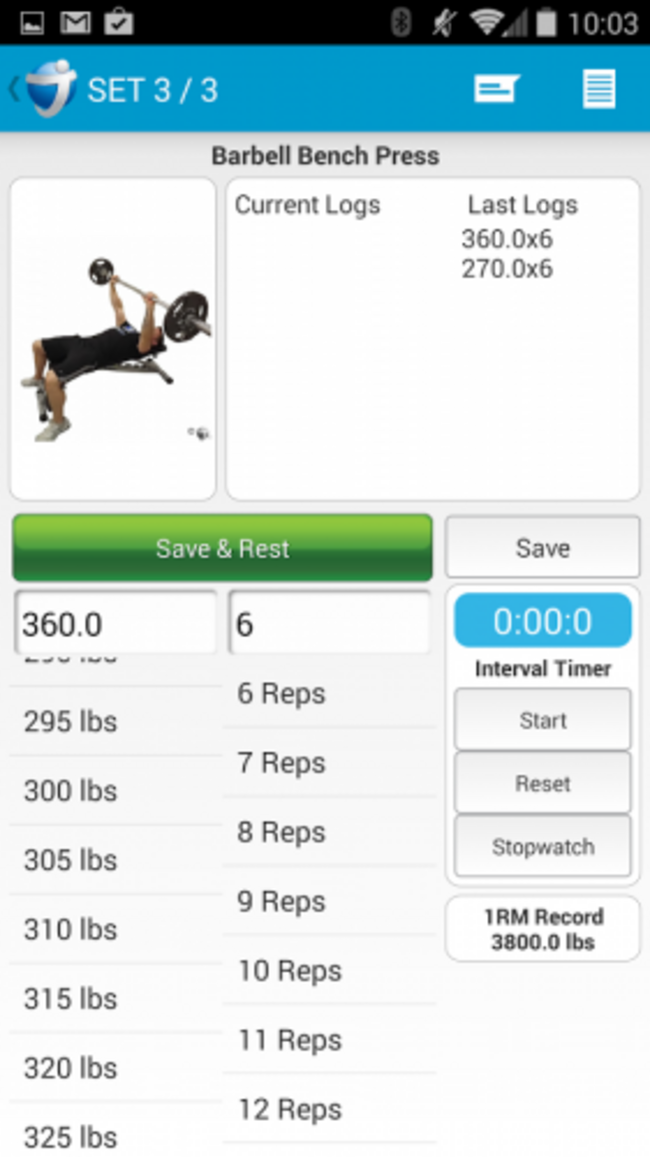Select 320 lbs weight option

(x=70, y=1068)
